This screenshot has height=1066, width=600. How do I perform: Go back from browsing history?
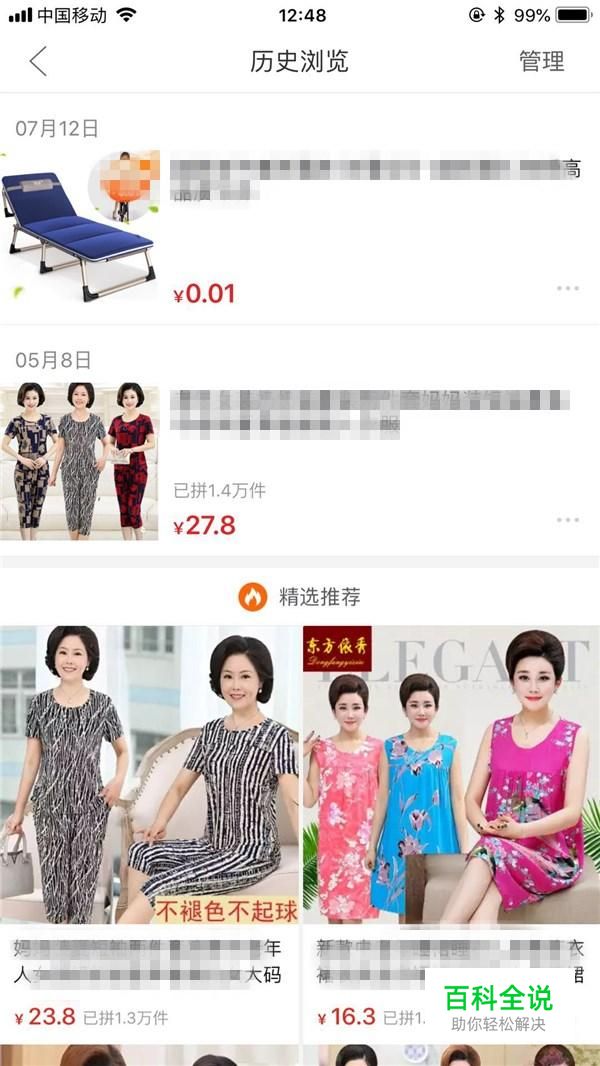point(38,61)
